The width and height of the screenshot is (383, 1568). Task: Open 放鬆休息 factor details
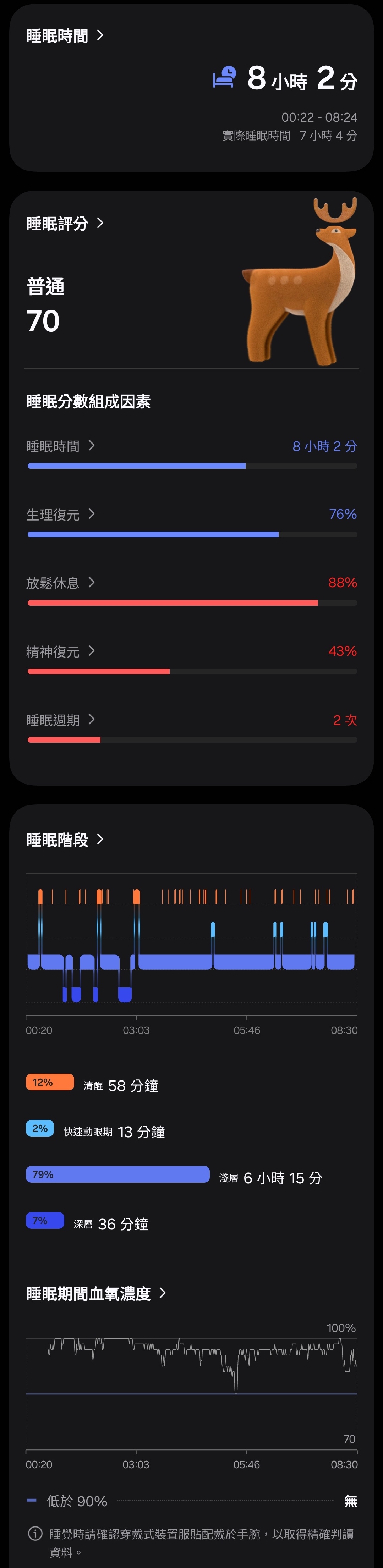60,583
